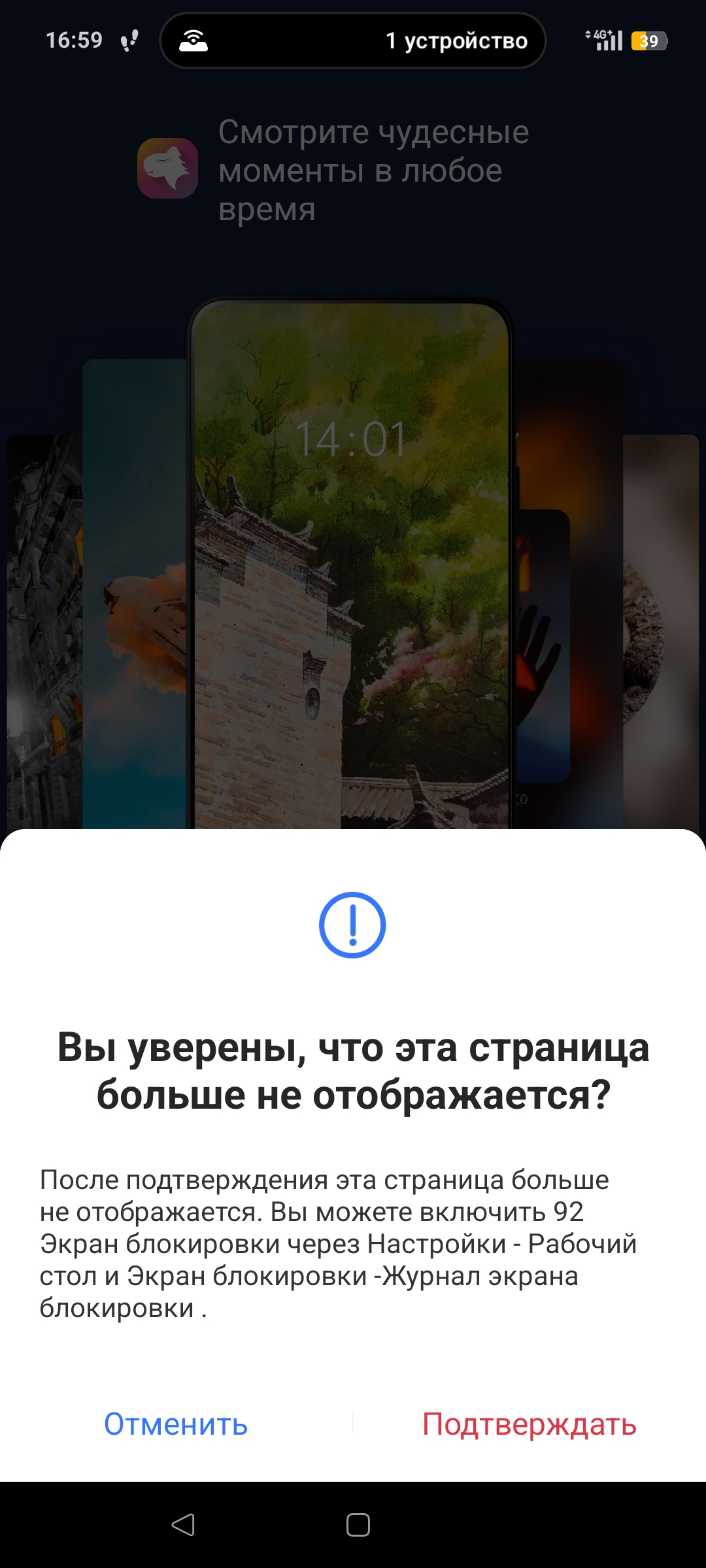
Task: Confirm with the Подтверждать button
Action: click(x=529, y=1424)
